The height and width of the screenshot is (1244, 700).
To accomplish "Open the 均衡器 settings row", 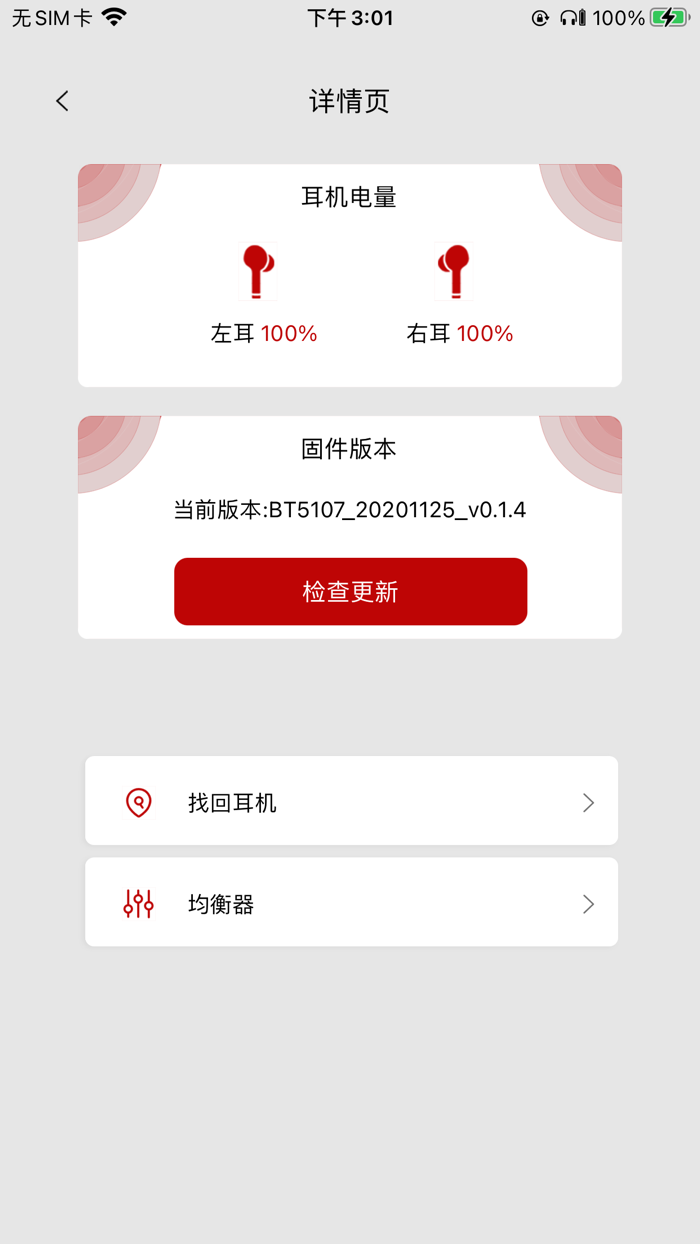I will point(351,902).
